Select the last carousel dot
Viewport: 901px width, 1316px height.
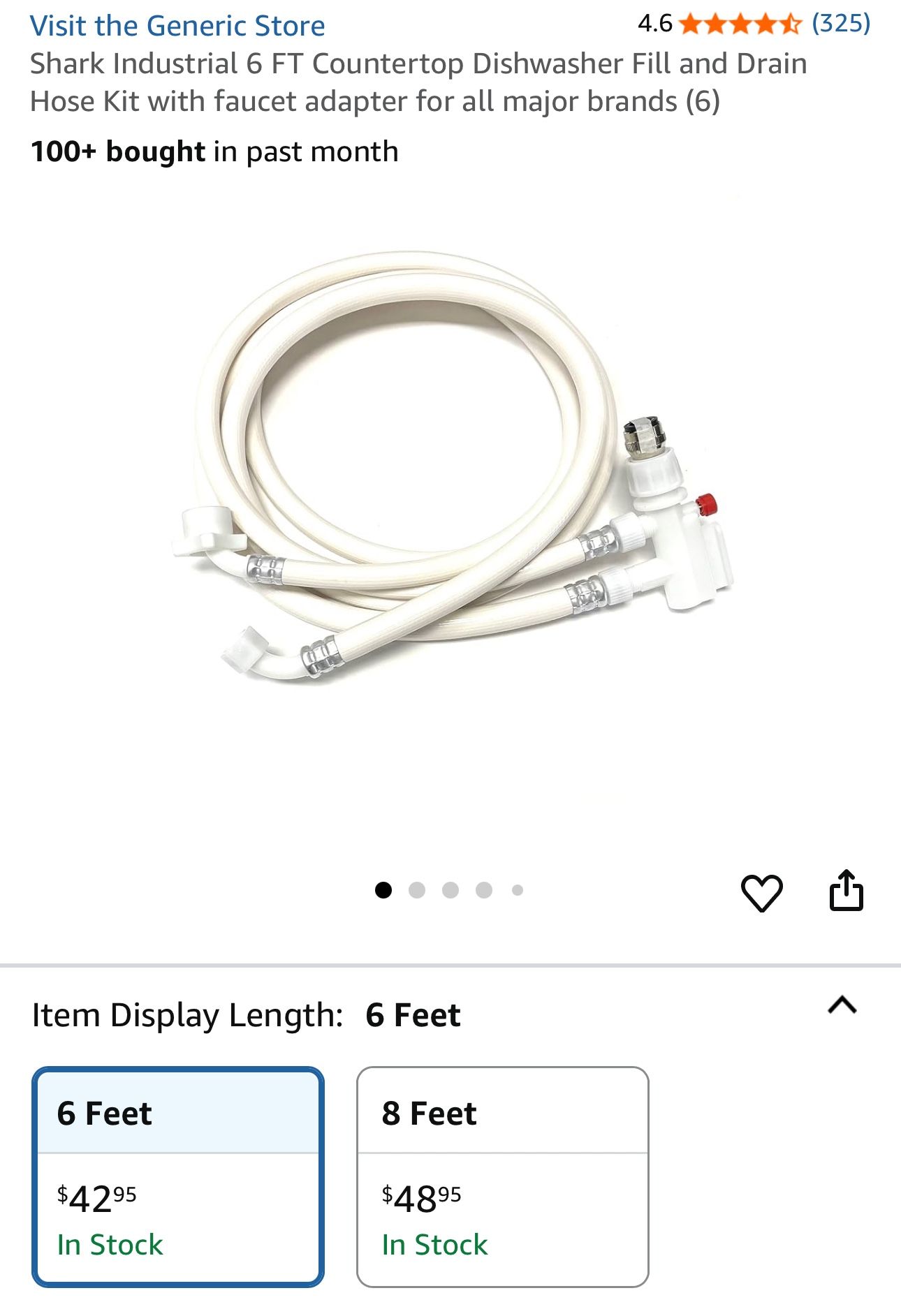tap(518, 889)
